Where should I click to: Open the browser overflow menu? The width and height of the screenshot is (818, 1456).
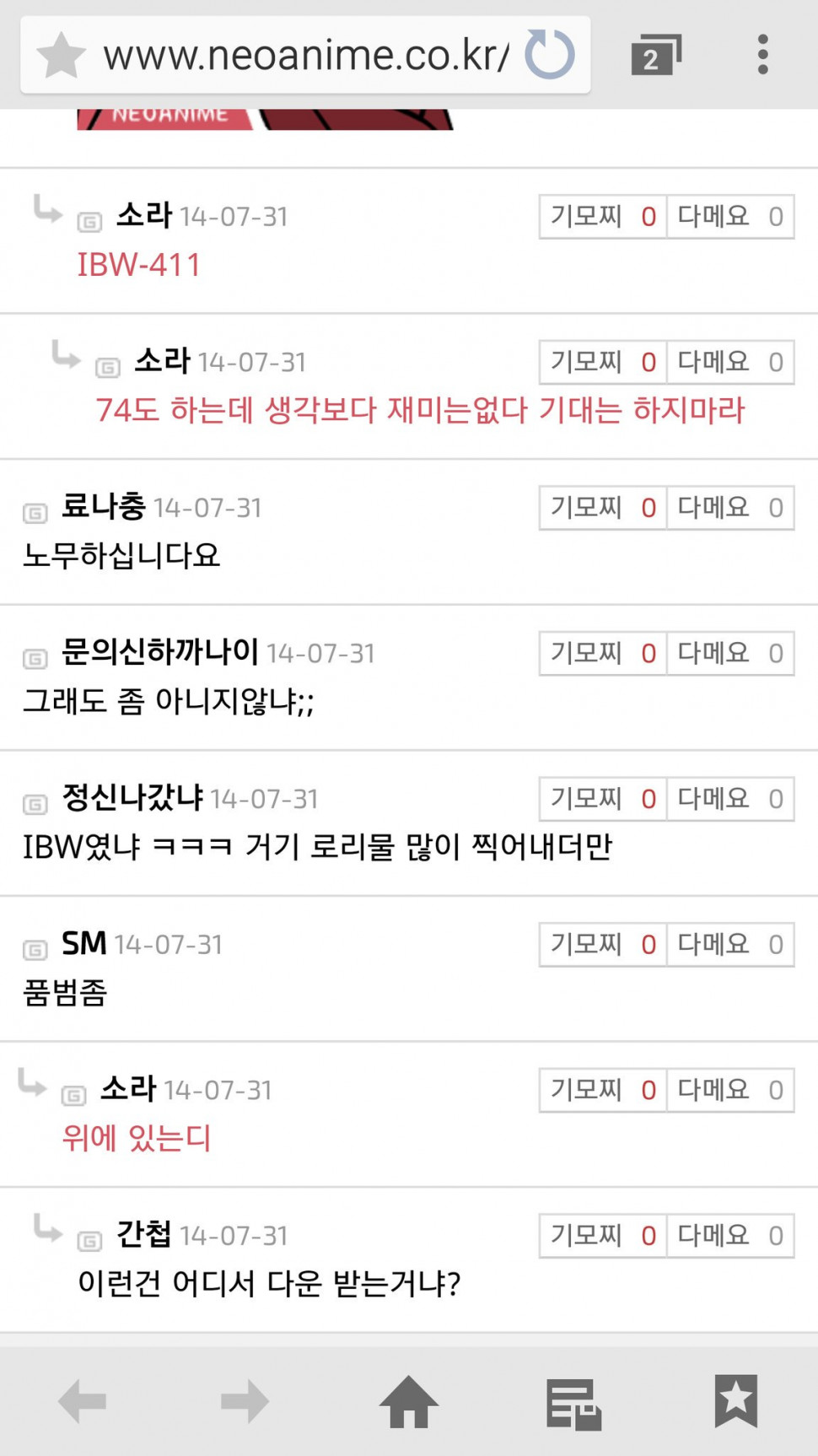(762, 55)
